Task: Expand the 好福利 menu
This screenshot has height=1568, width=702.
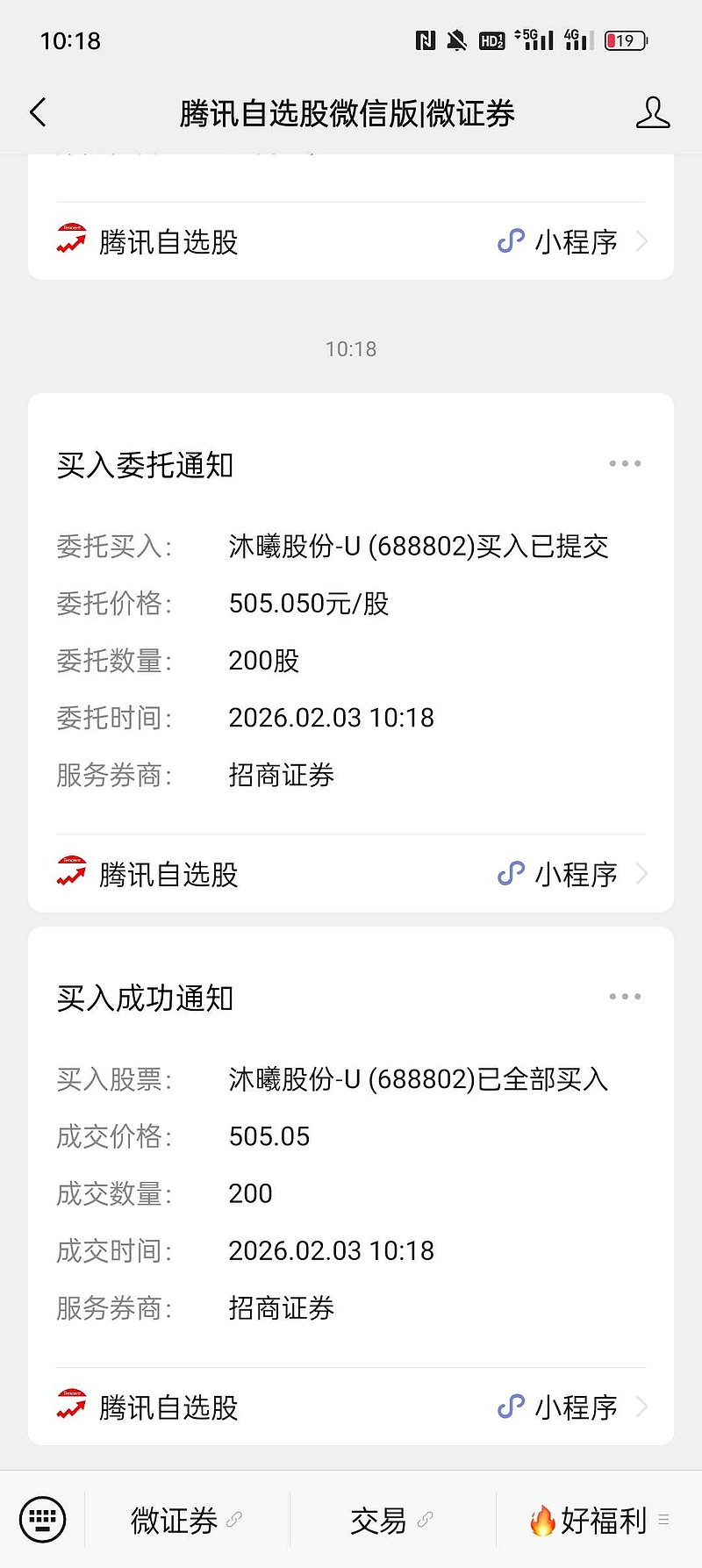Action: (599, 1520)
